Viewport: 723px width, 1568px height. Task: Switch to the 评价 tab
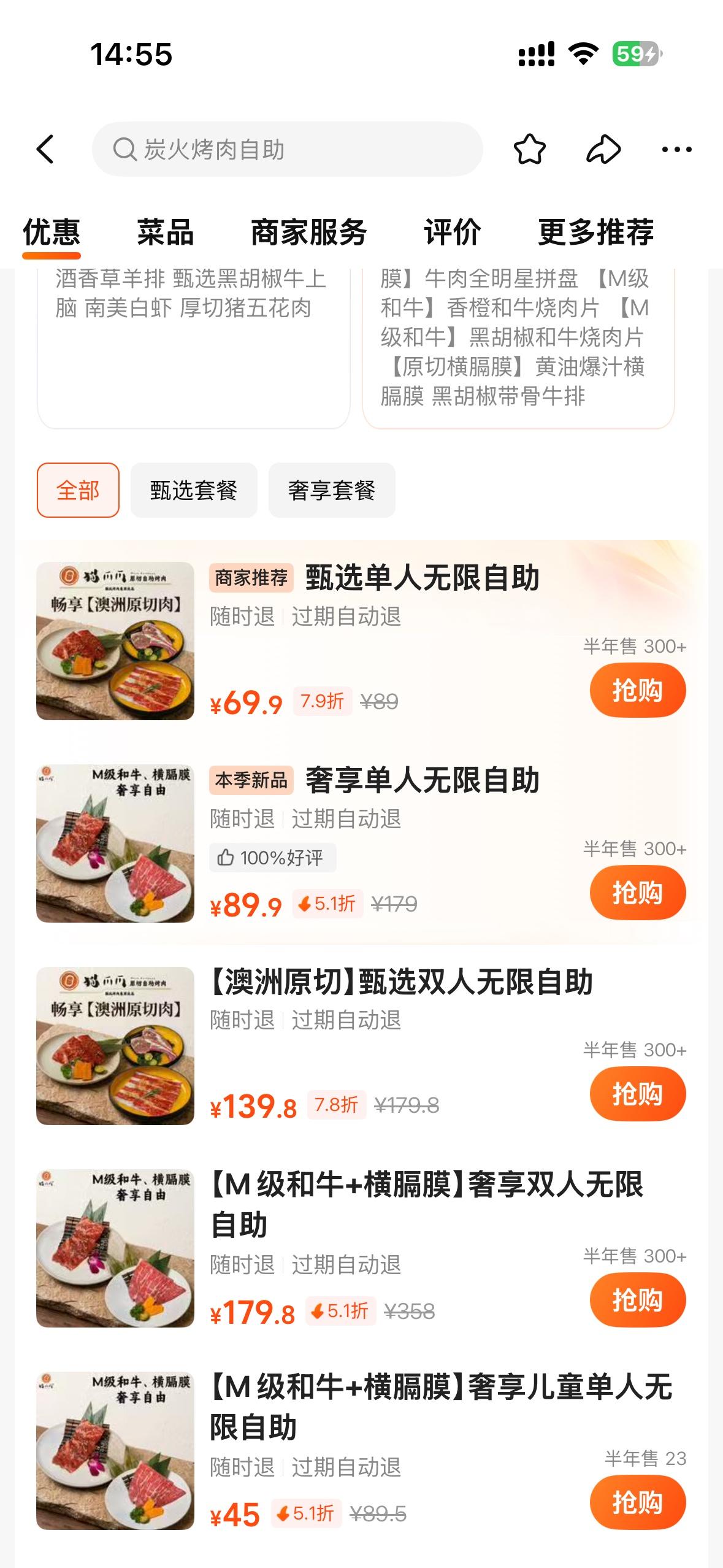(x=452, y=232)
